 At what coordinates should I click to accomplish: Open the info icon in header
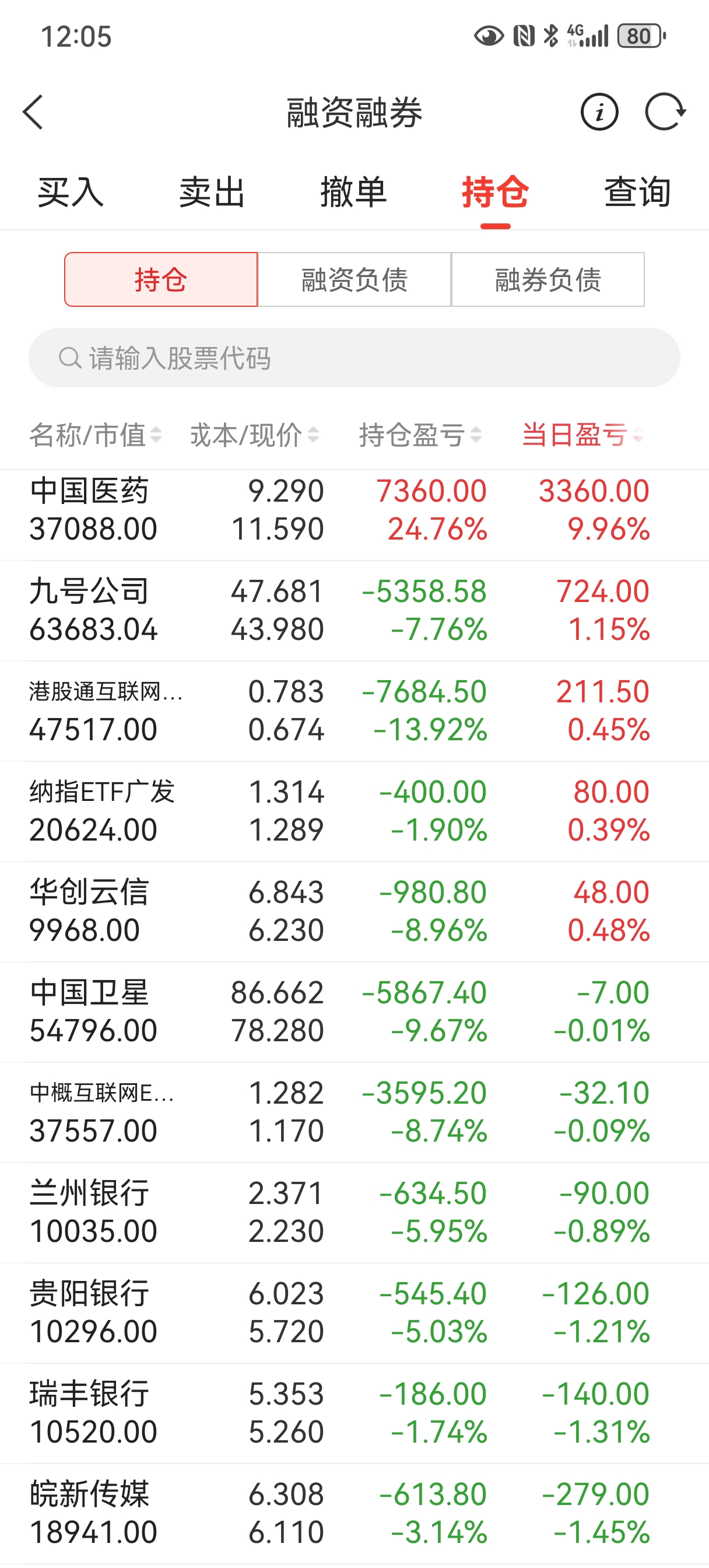click(x=599, y=112)
